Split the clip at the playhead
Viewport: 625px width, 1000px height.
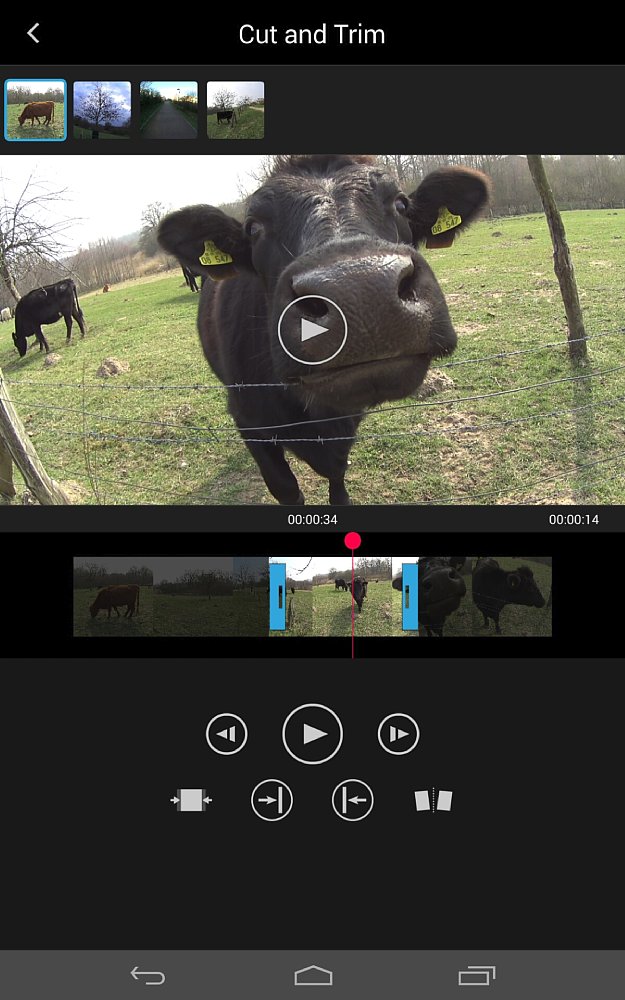433,800
